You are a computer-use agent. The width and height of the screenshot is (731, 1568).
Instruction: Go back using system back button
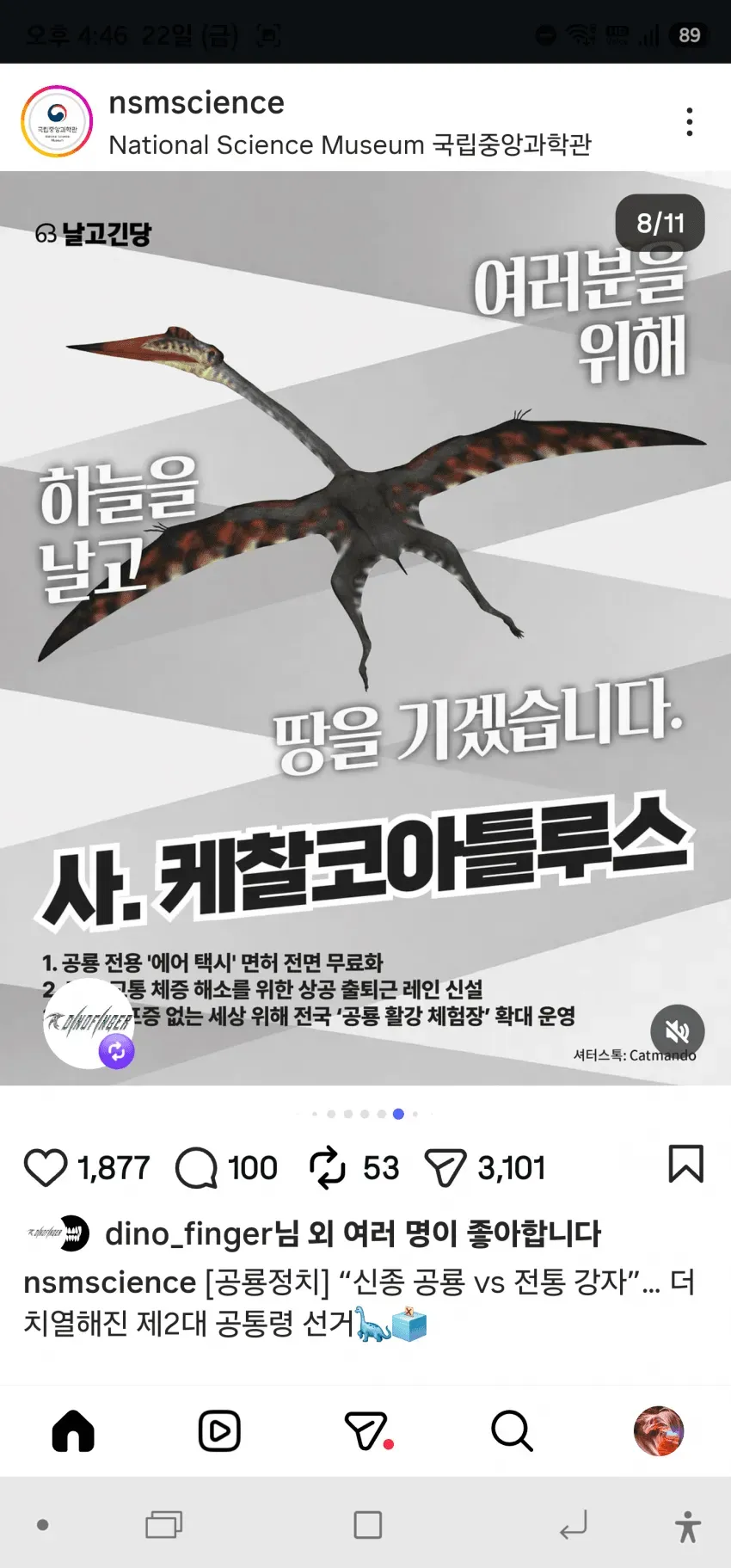pyautogui.click(x=573, y=1525)
